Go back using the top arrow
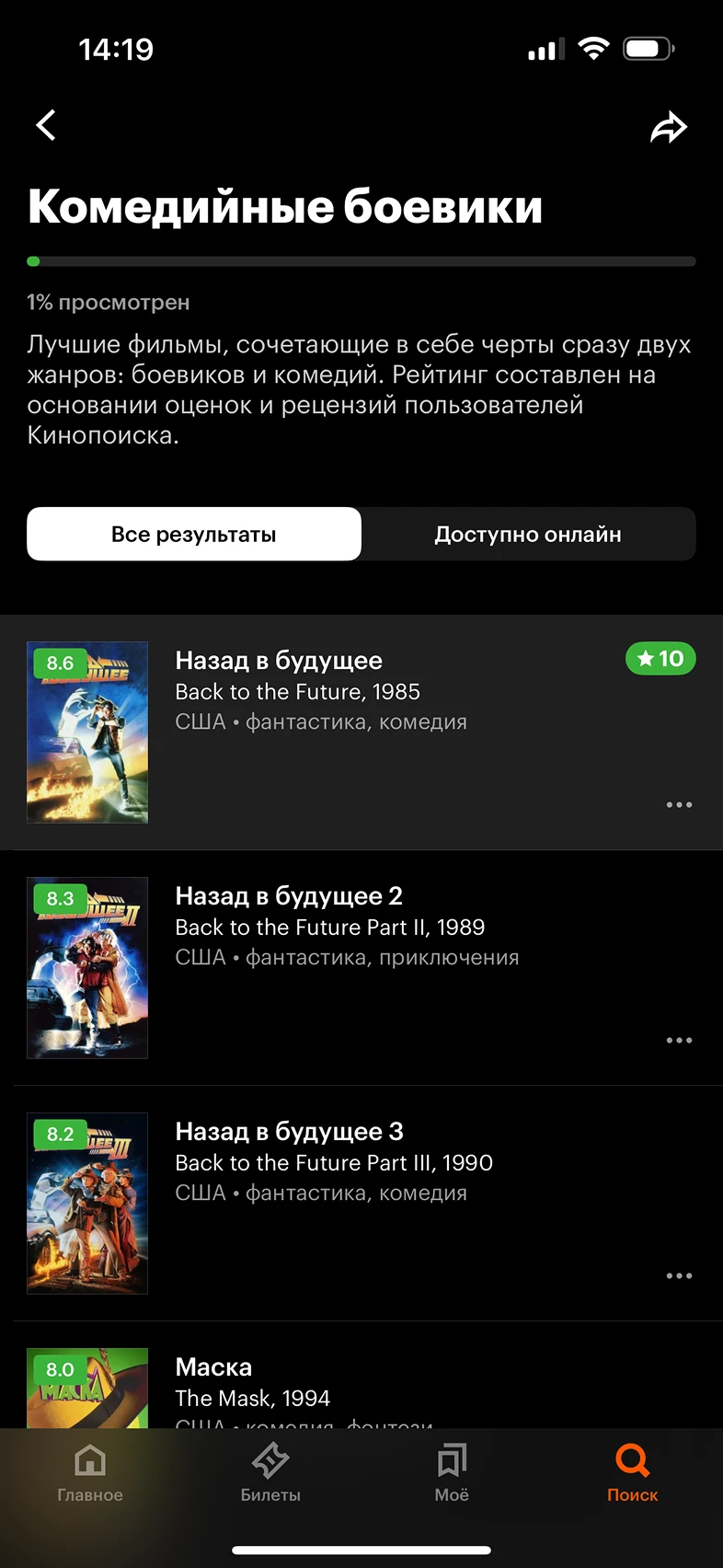 (46, 125)
